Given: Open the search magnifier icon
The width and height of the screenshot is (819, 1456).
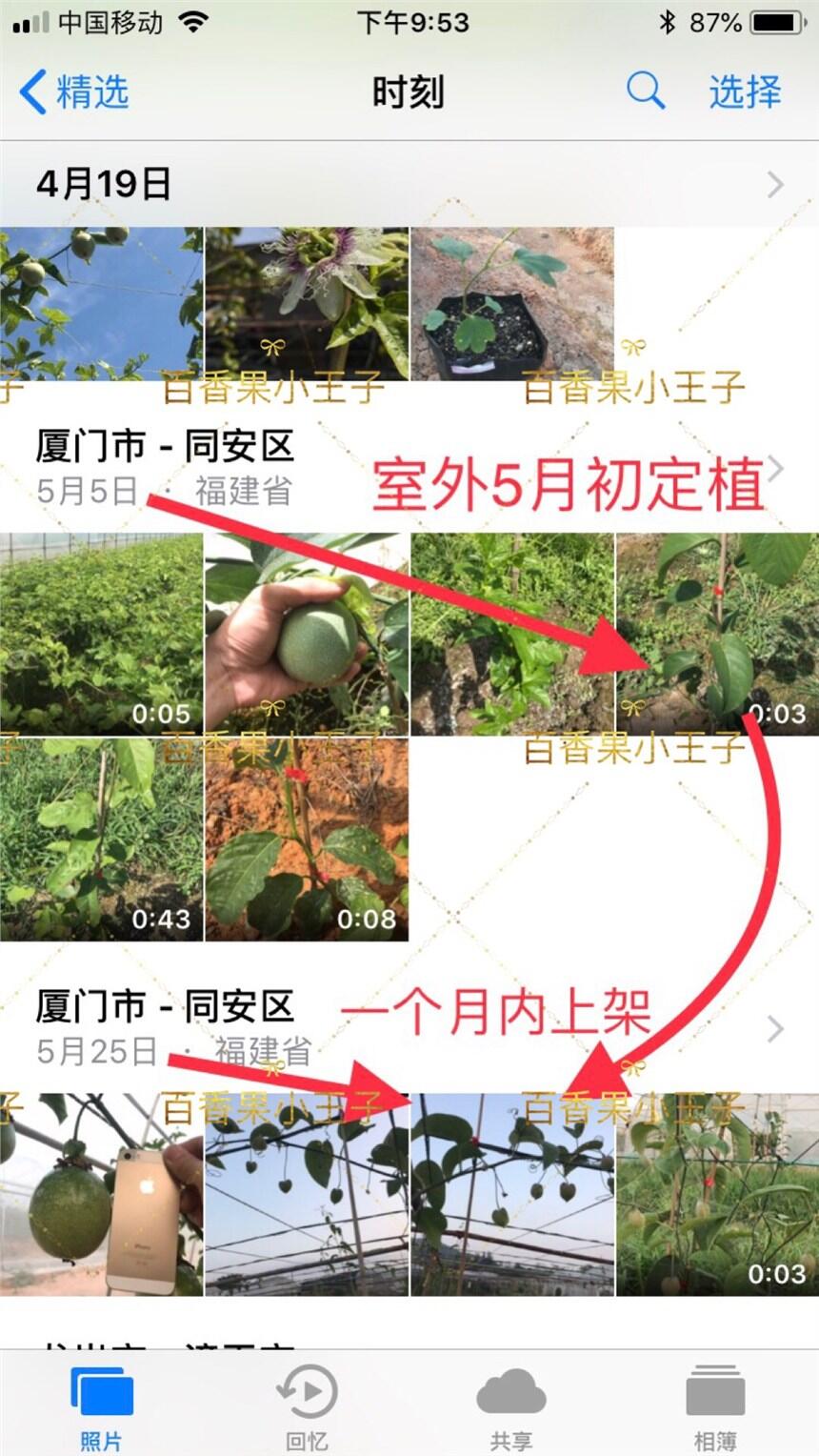Looking at the screenshot, I should pos(646,91).
